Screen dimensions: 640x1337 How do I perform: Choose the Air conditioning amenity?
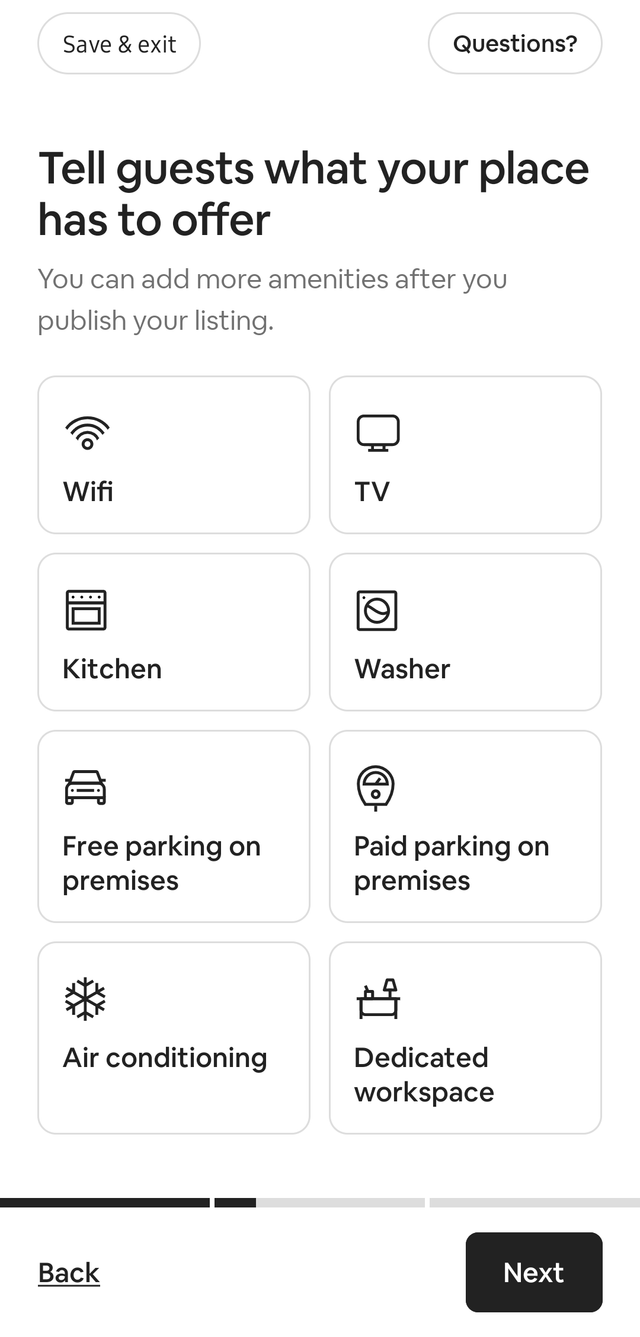coord(174,1037)
